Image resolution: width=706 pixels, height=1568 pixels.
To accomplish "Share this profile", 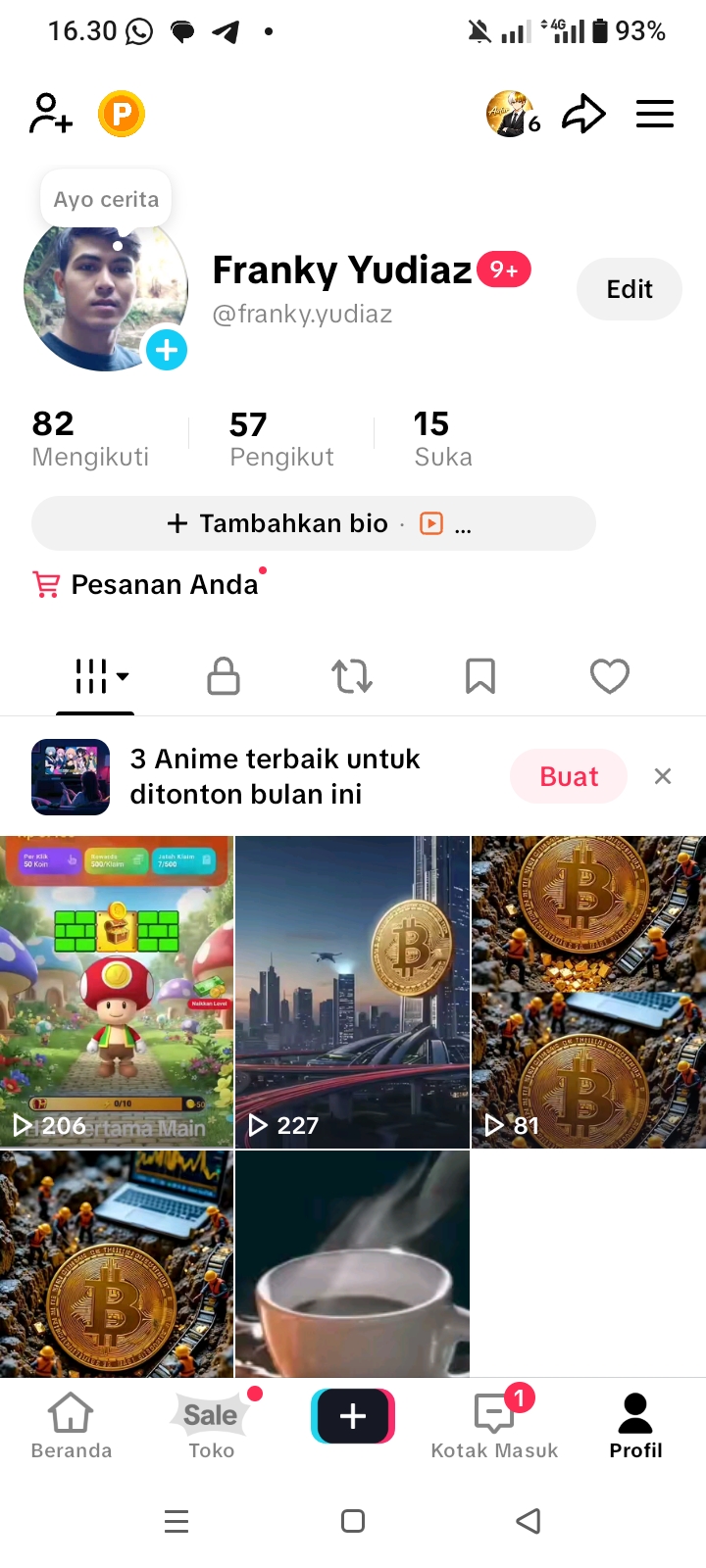I will (x=583, y=114).
